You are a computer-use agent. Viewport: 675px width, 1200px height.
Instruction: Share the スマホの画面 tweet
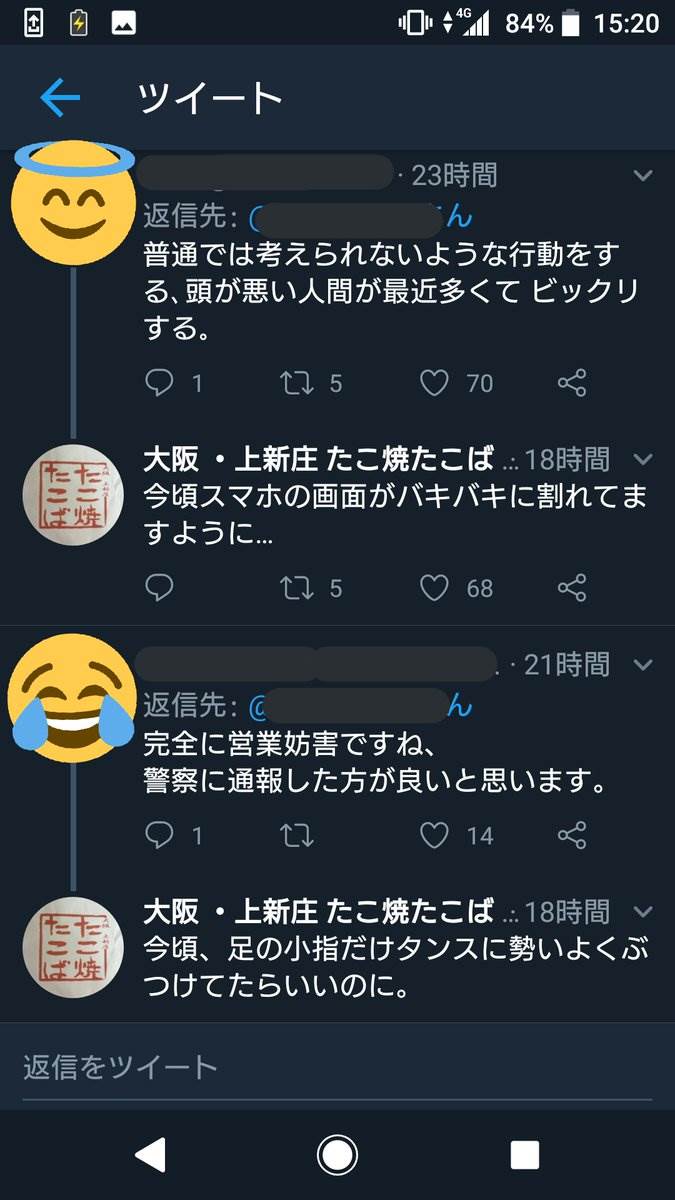pos(572,588)
